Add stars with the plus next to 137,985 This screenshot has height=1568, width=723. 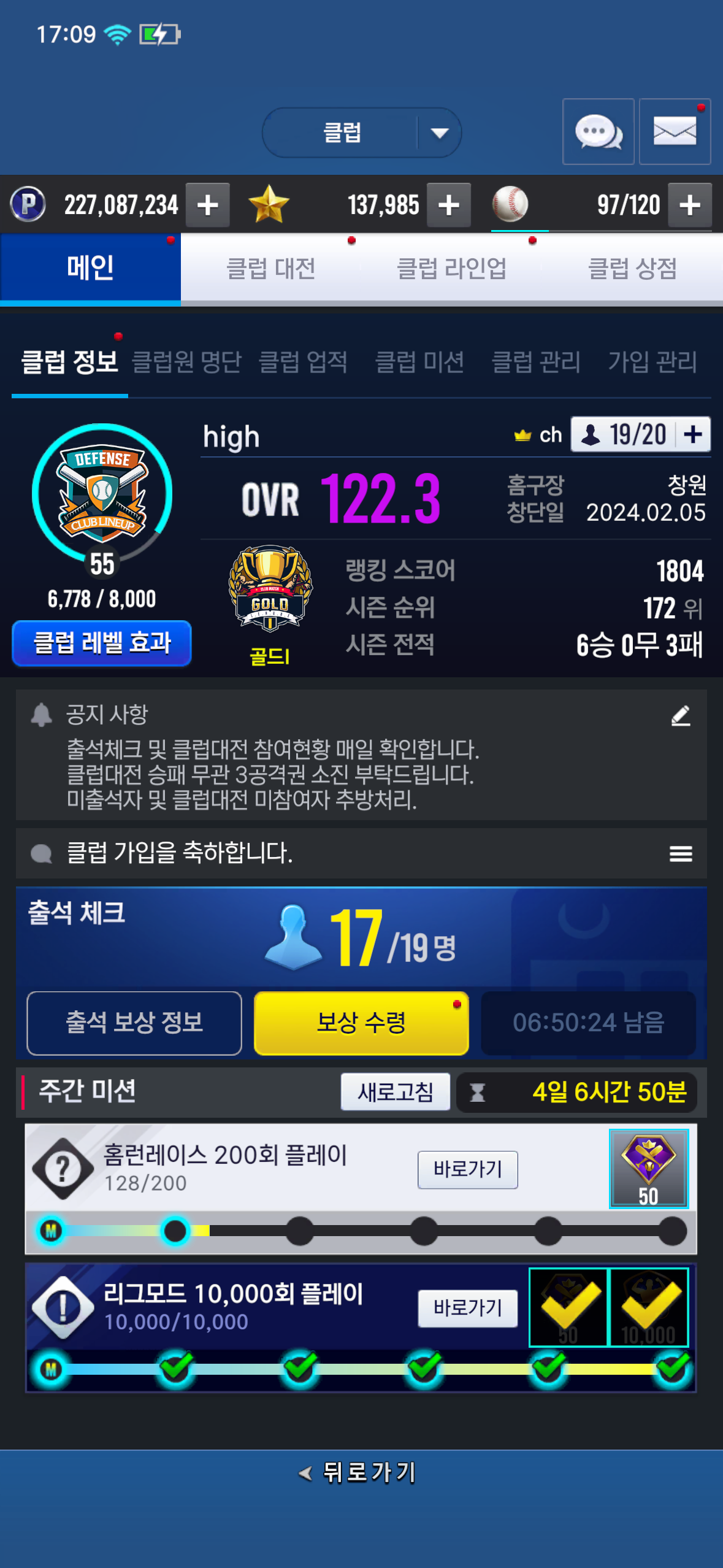pos(449,205)
